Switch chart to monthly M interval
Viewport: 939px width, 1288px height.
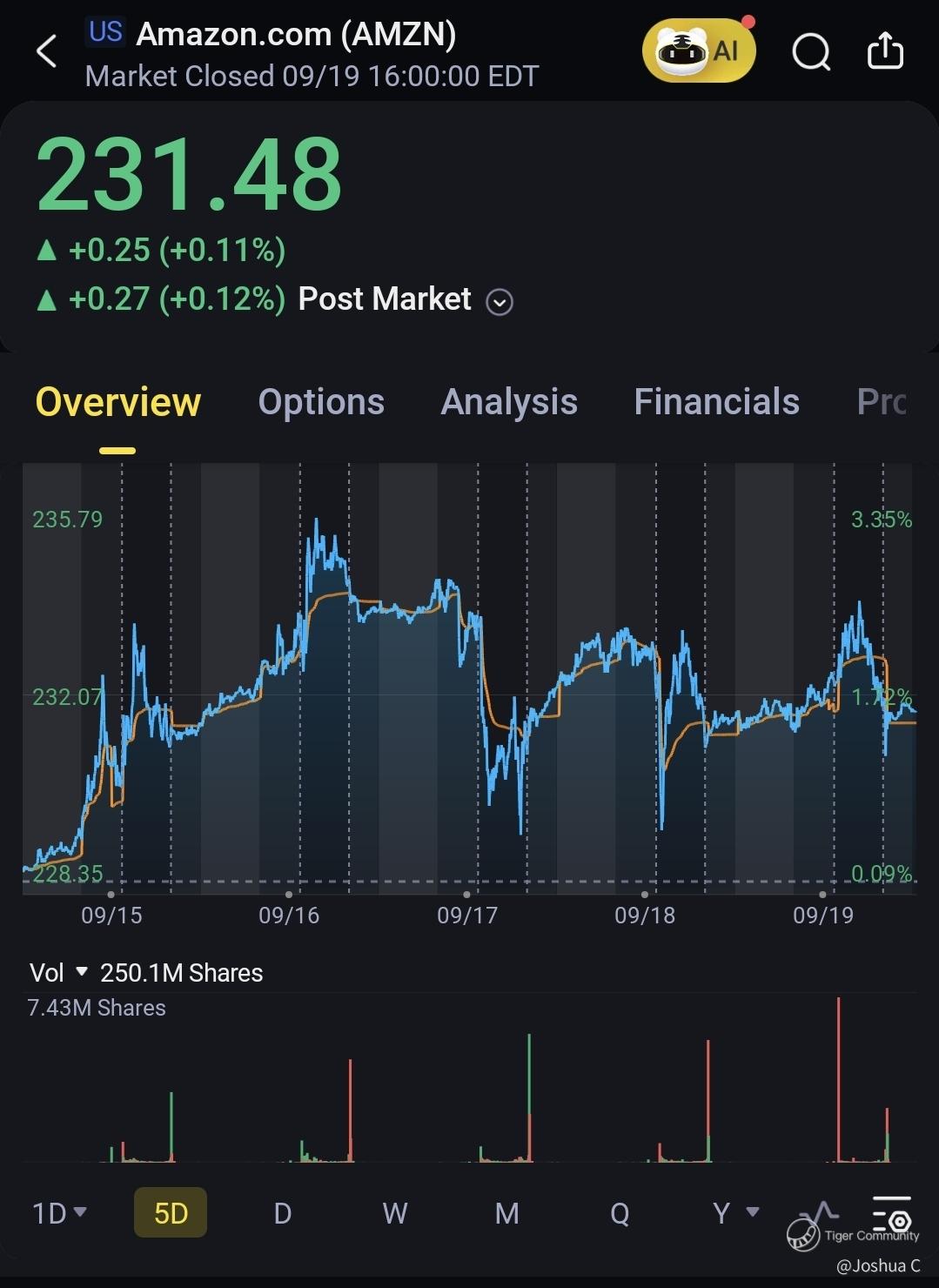click(x=507, y=1212)
